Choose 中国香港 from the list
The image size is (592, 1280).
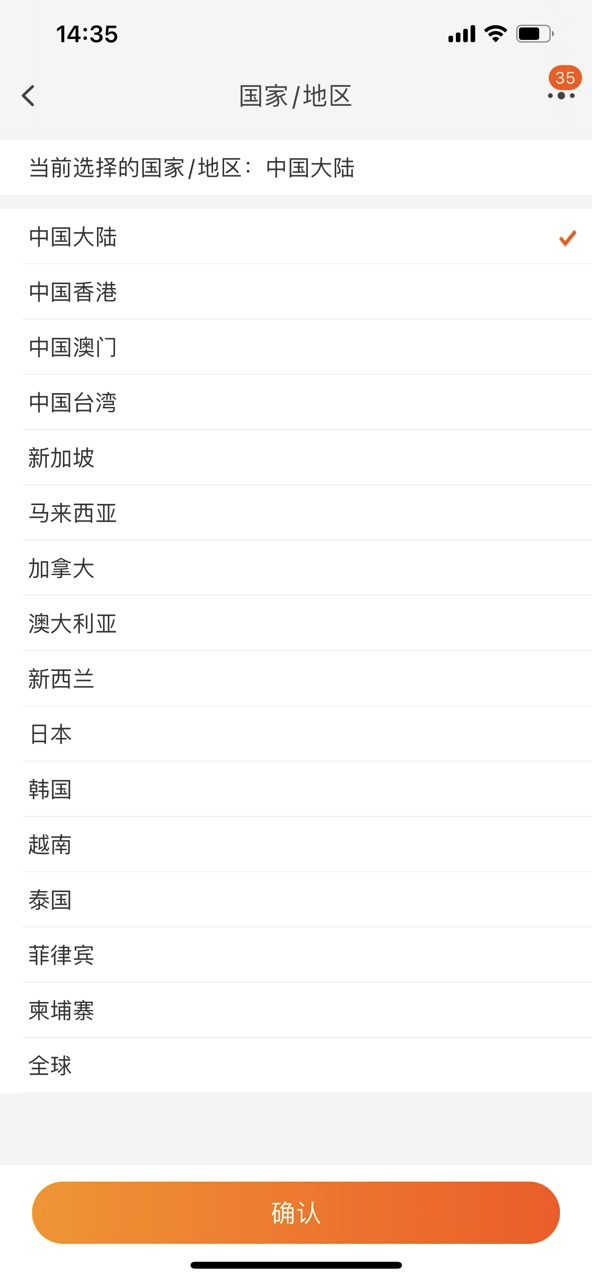click(296, 292)
